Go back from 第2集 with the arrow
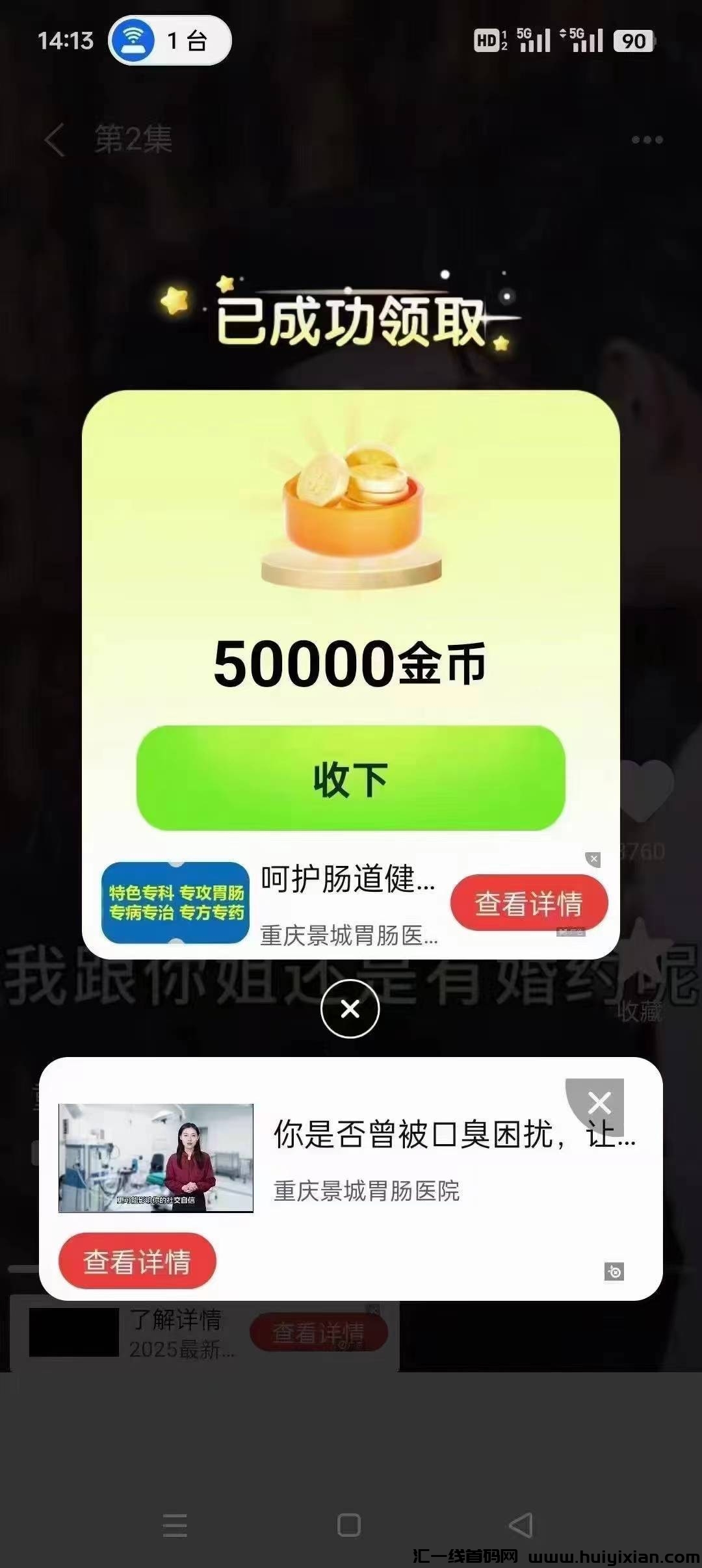 click(x=55, y=140)
